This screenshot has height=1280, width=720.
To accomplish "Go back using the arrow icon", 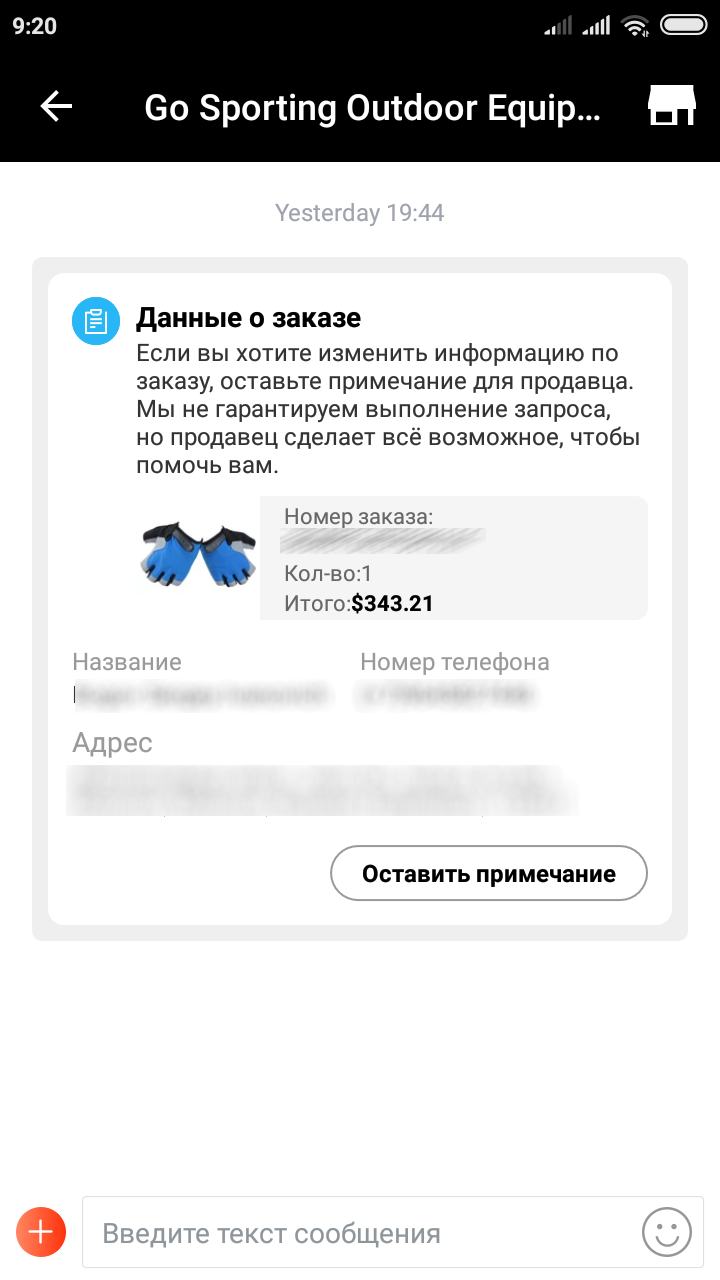I will click(x=56, y=106).
